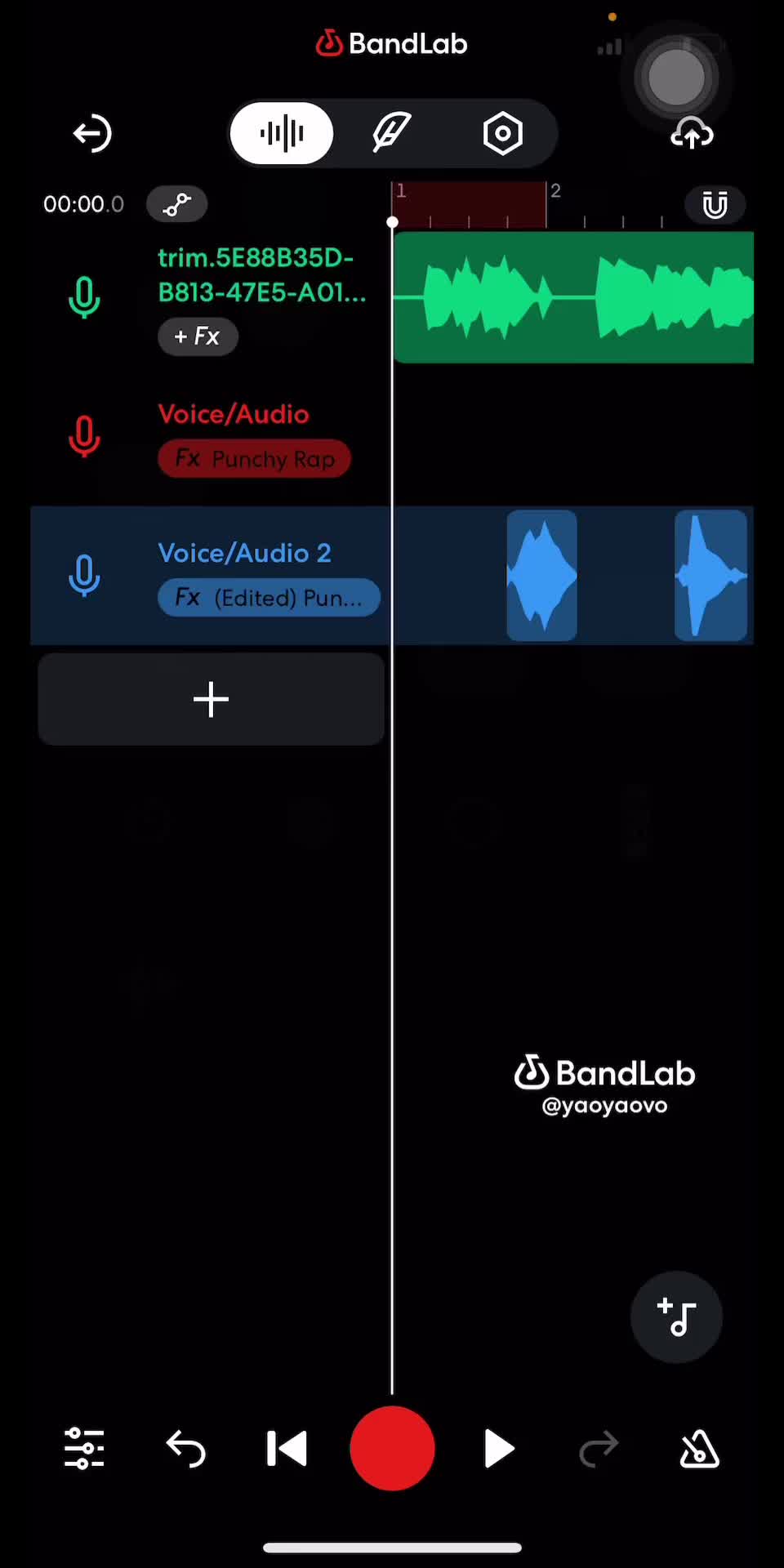The height and width of the screenshot is (1568, 784).
Task: Play the project
Action: click(498, 1450)
